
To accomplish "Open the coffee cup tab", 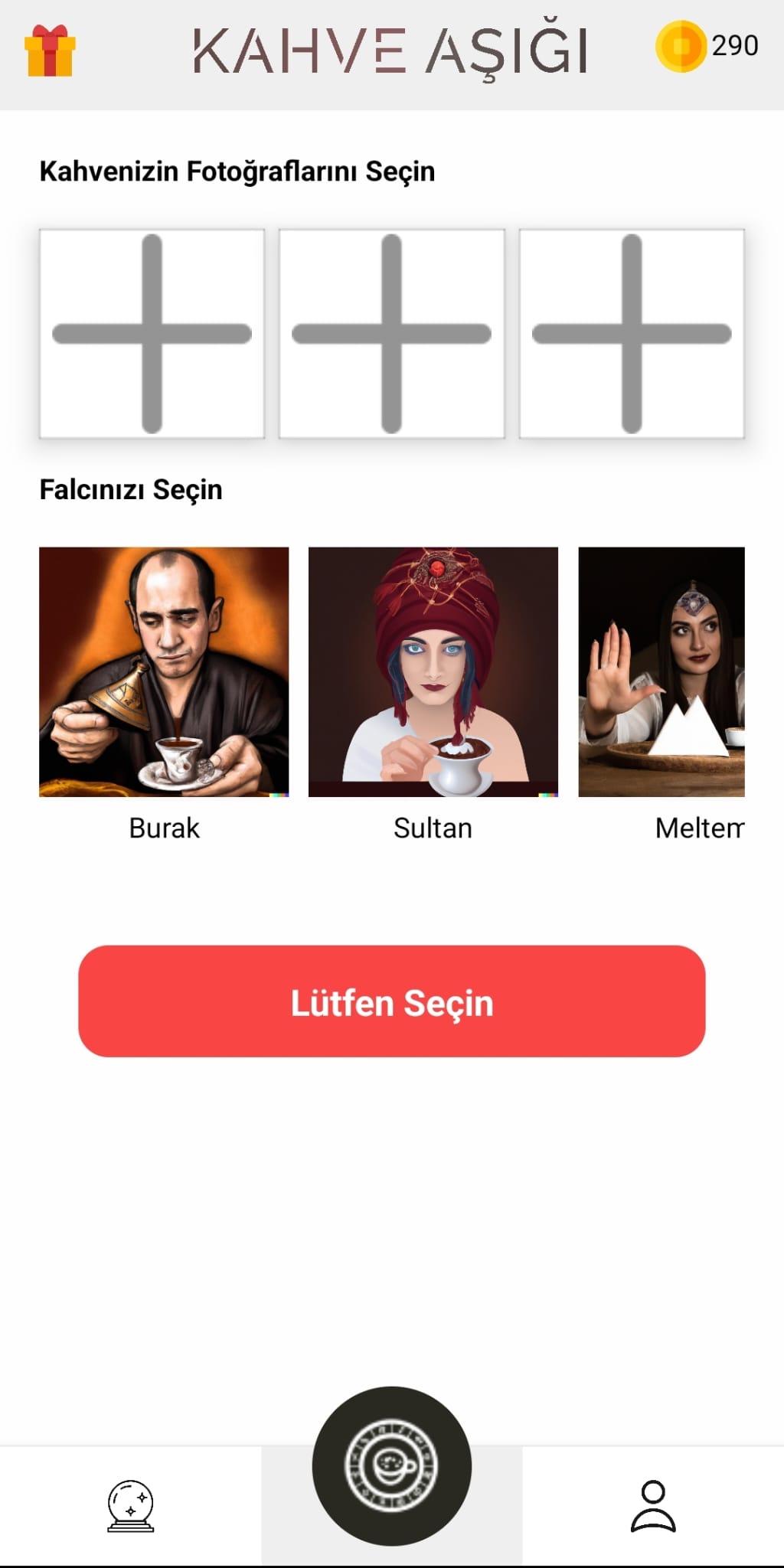I will click(391, 1467).
